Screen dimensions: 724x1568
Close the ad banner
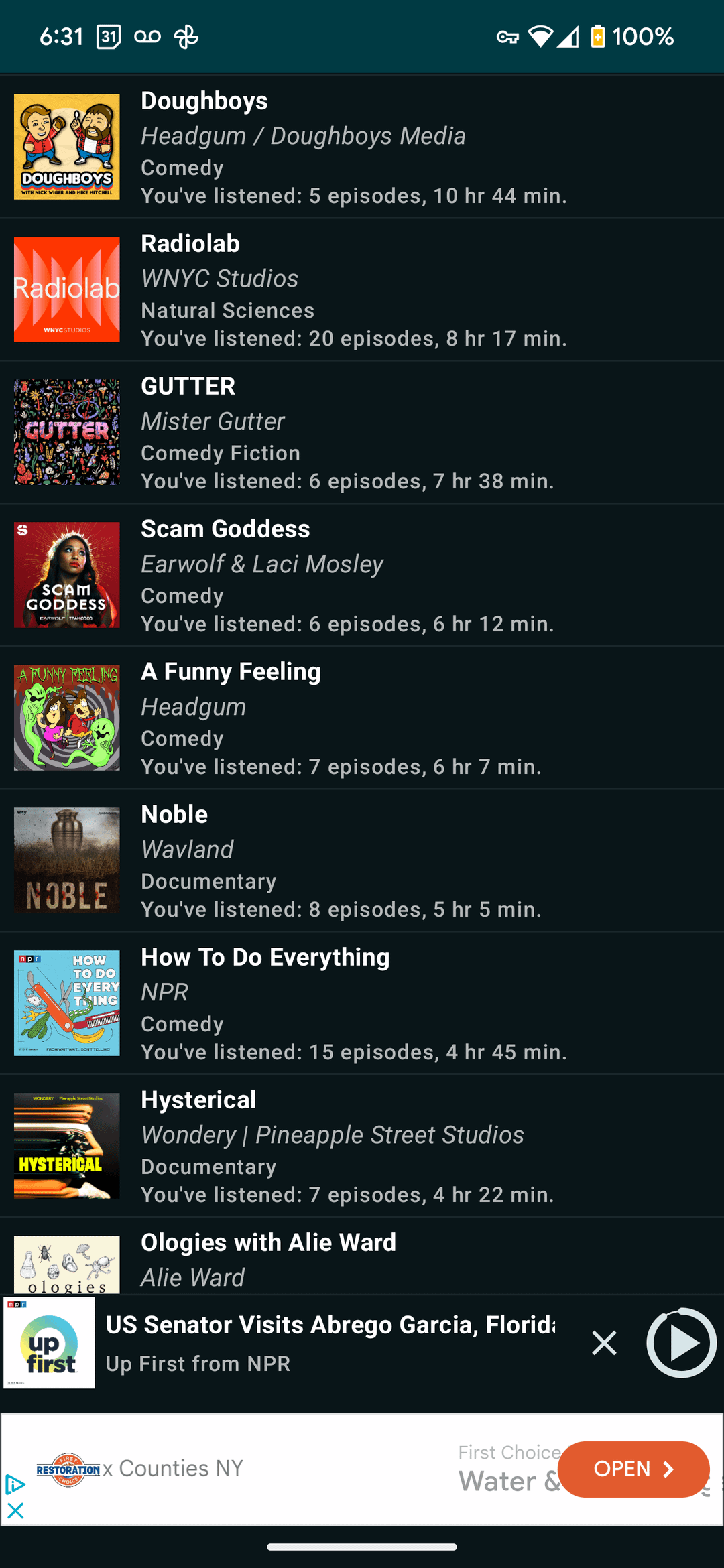(15, 1510)
